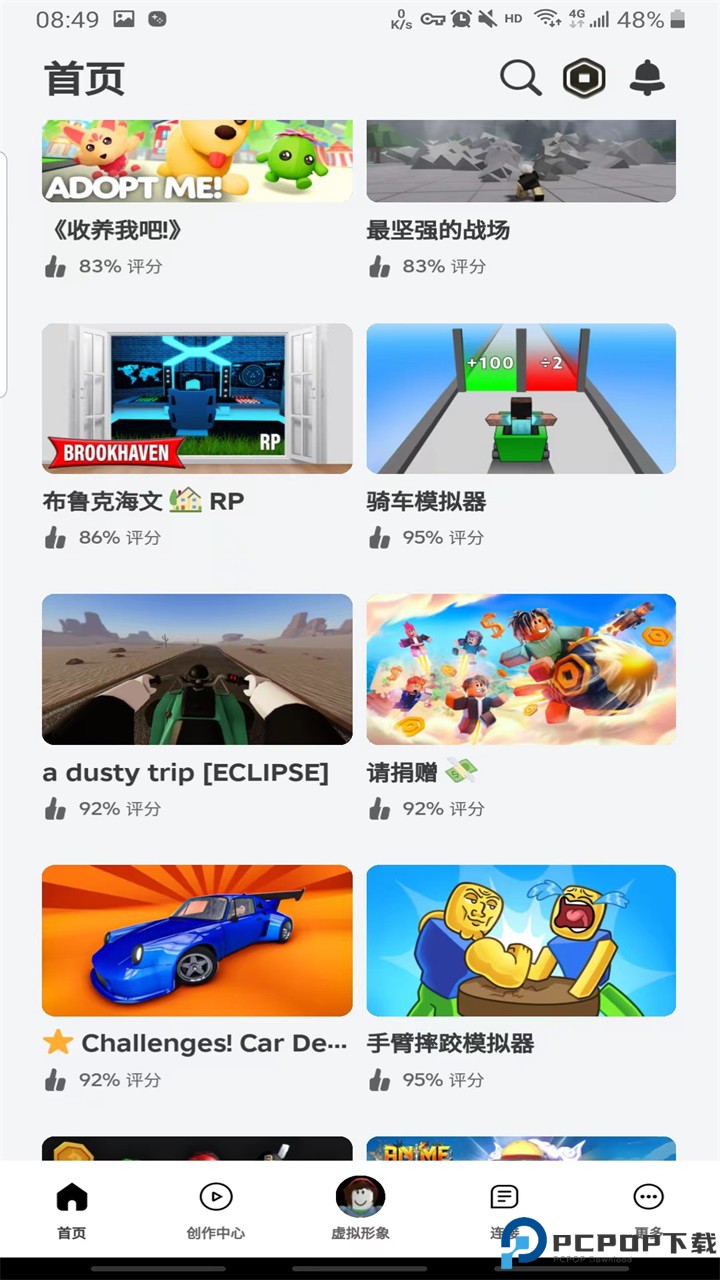The height and width of the screenshot is (1280, 720).
Task: Open the 布鲁克海文 RP game
Action: [x=196, y=398]
